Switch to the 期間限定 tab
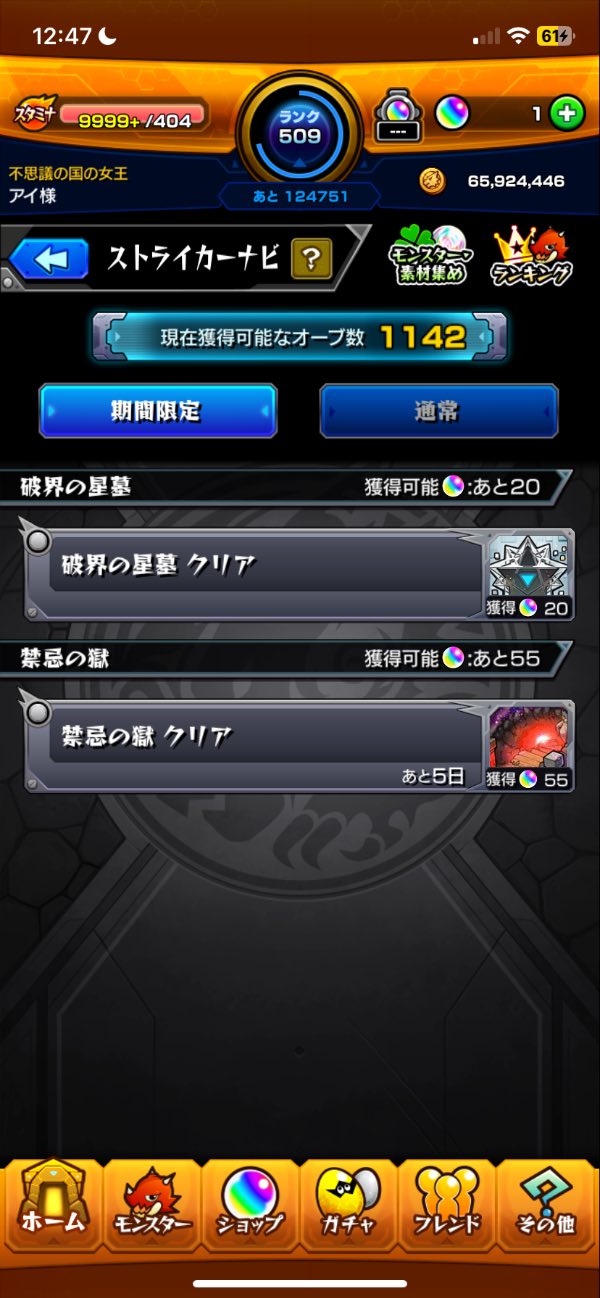The height and width of the screenshot is (1298, 600). click(x=157, y=411)
